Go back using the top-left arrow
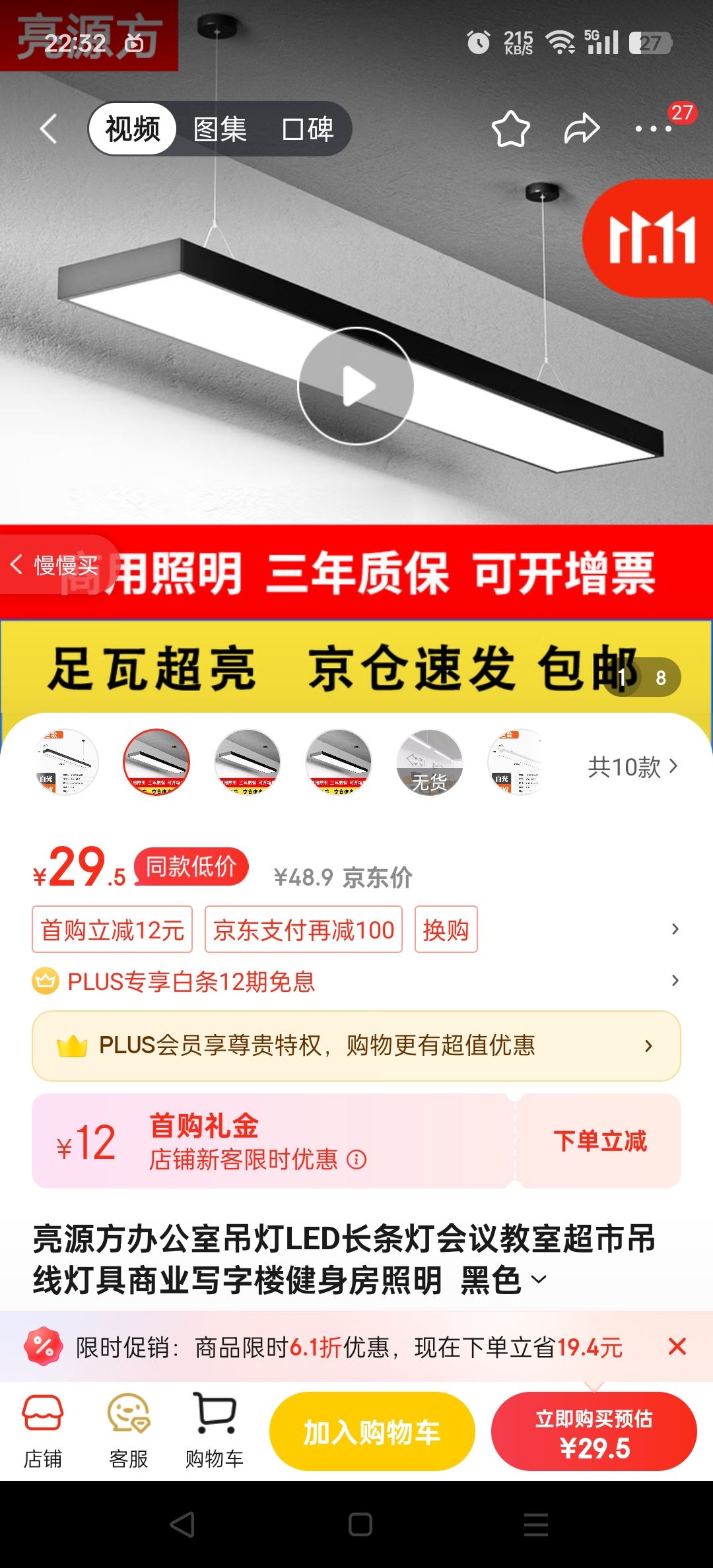713x1568 pixels. pyautogui.click(x=48, y=129)
